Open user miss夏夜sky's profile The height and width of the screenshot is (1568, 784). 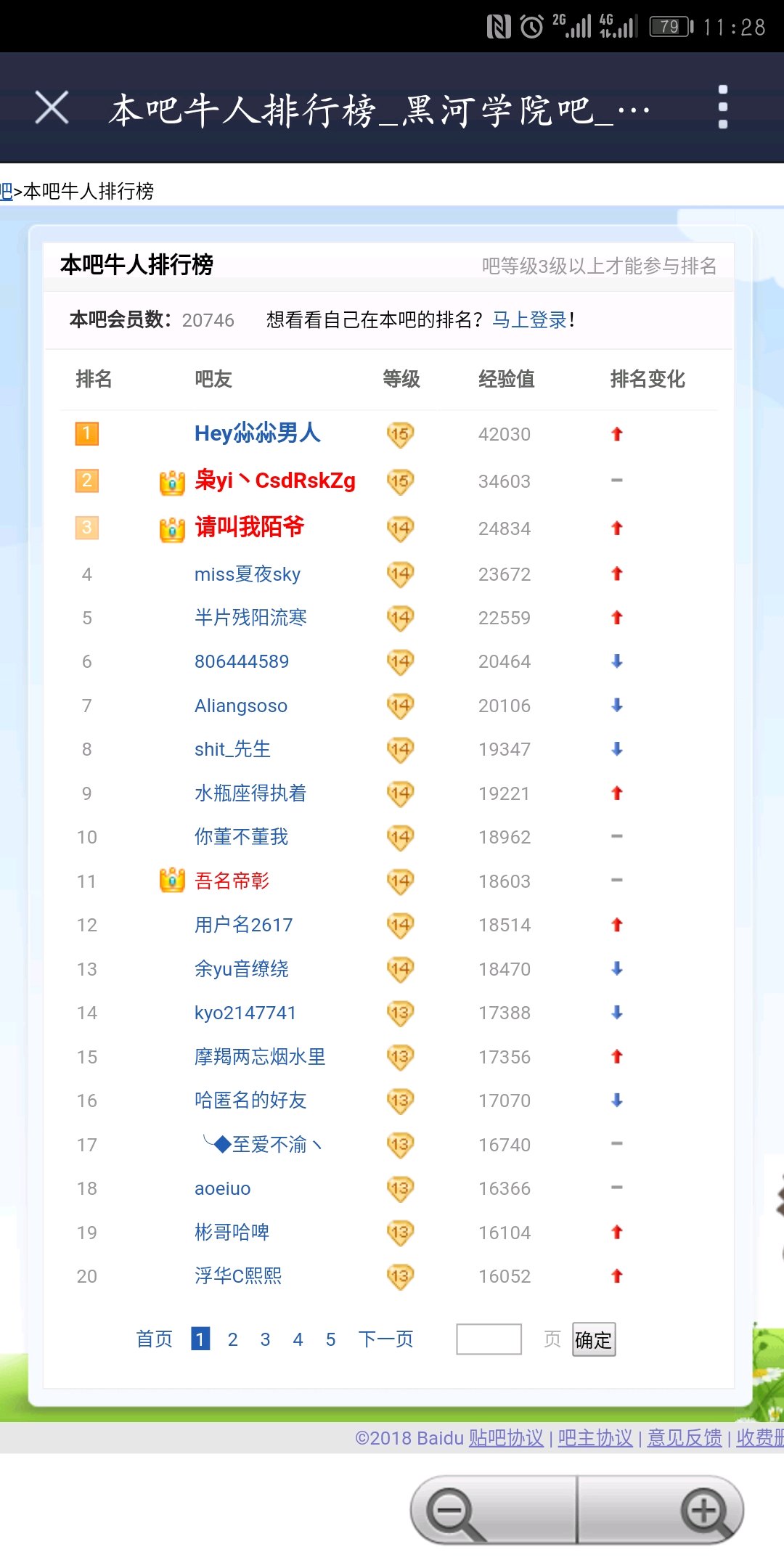click(247, 574)
